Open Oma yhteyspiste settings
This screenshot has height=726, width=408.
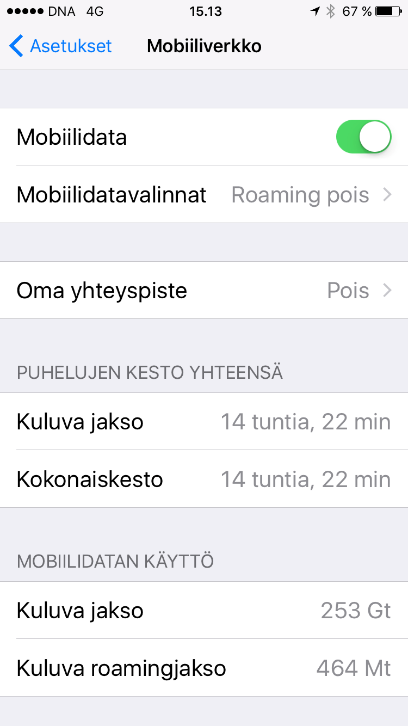pyautogui.click(x=204, y=290)
